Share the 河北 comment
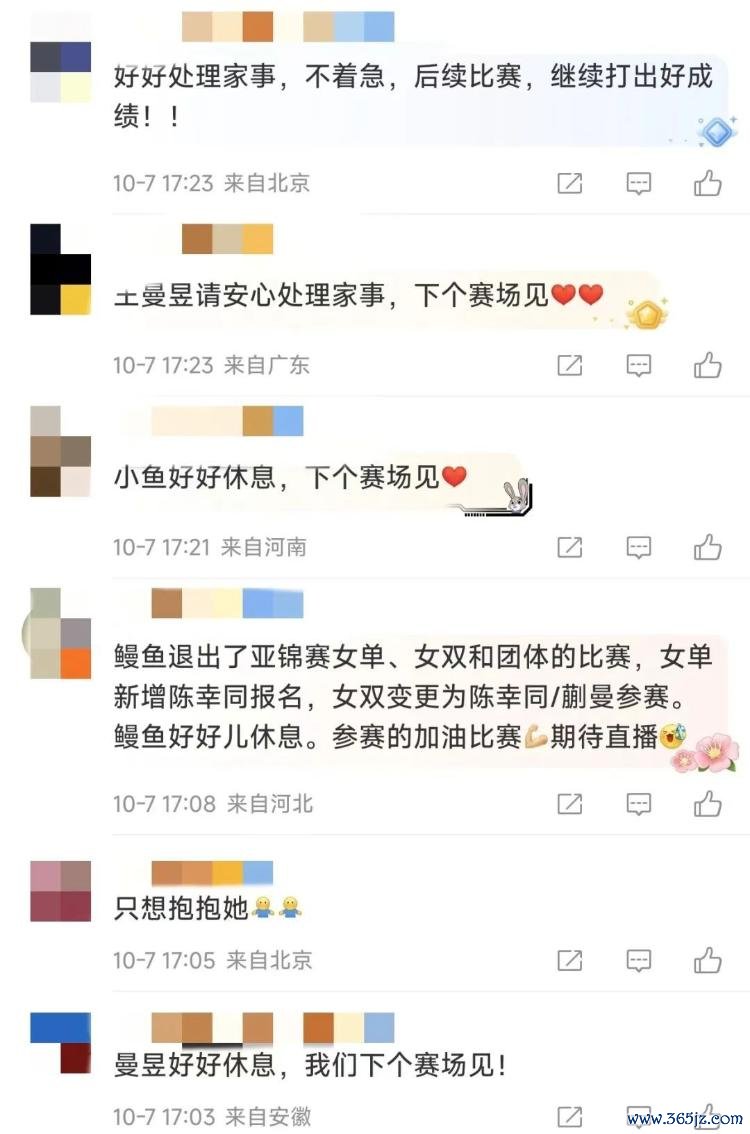The height and width of the screenshot is (1134, 750). point(569,803)
